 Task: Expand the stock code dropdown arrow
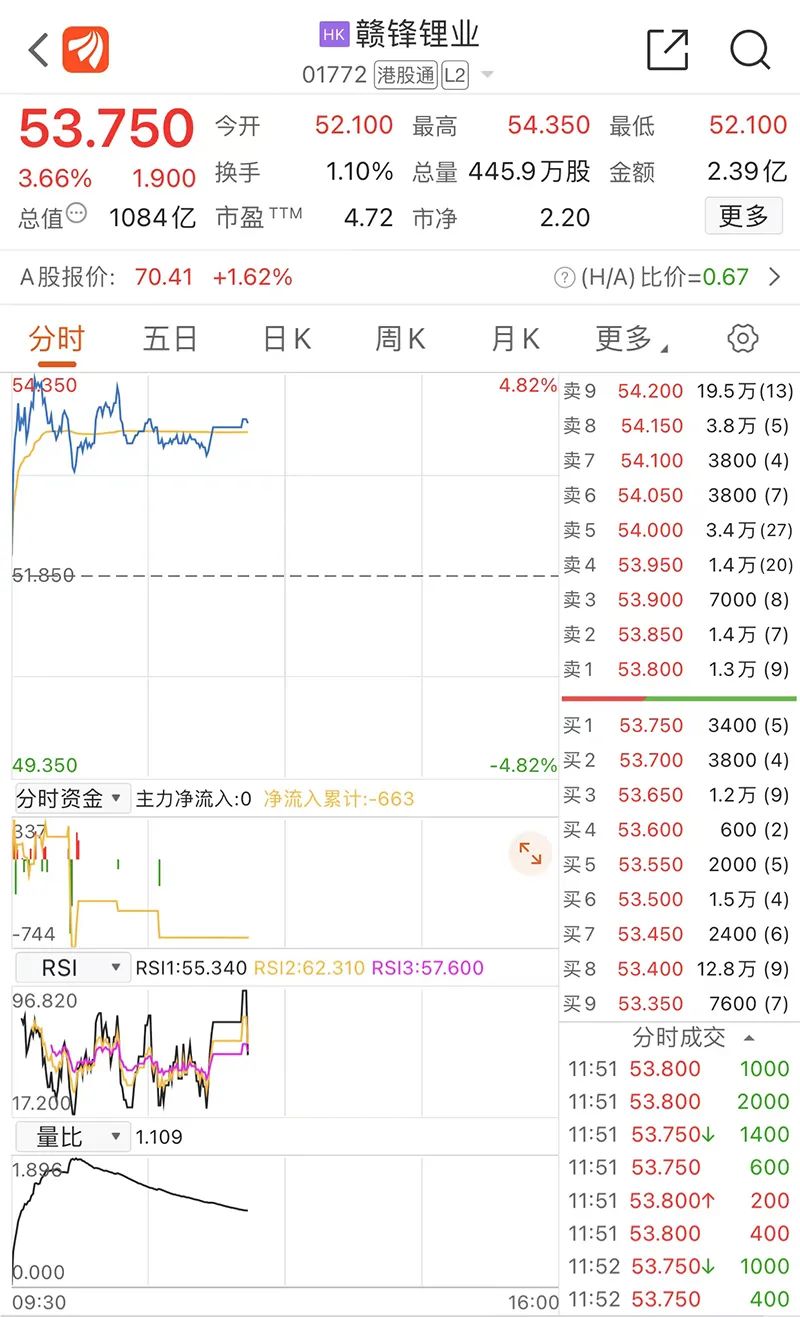pyautogui.click(x=487, y=75)
